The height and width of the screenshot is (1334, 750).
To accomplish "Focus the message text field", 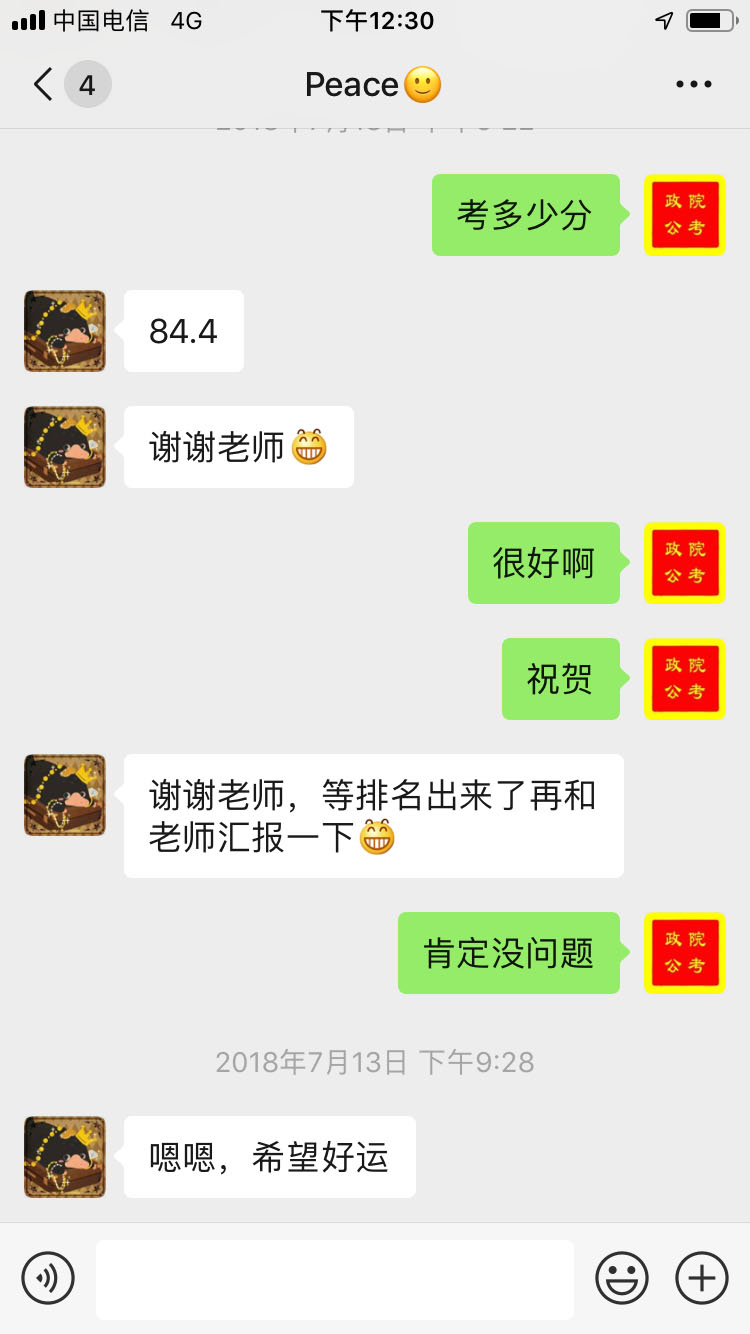I will 335,1279.
